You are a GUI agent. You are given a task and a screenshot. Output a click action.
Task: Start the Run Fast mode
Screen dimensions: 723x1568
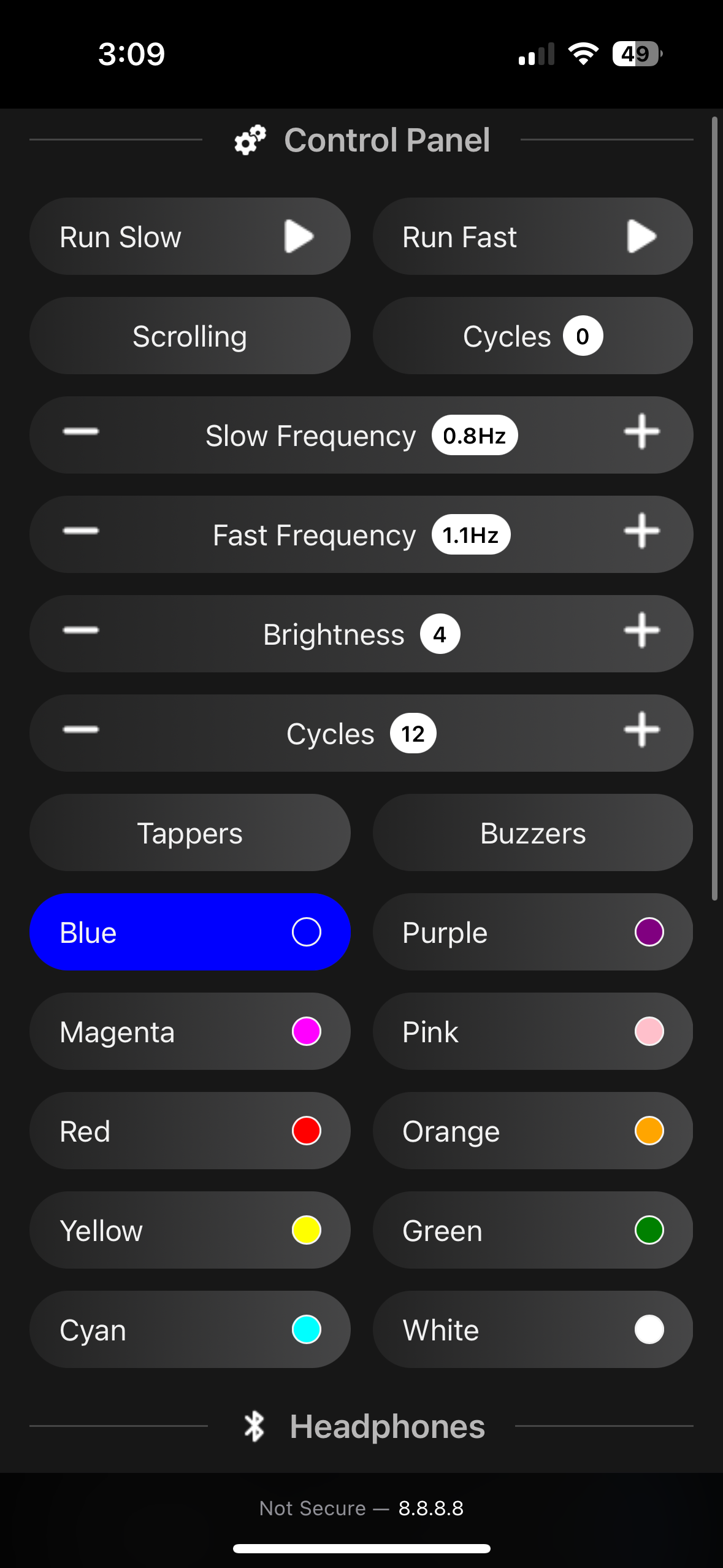coord(532,236)
